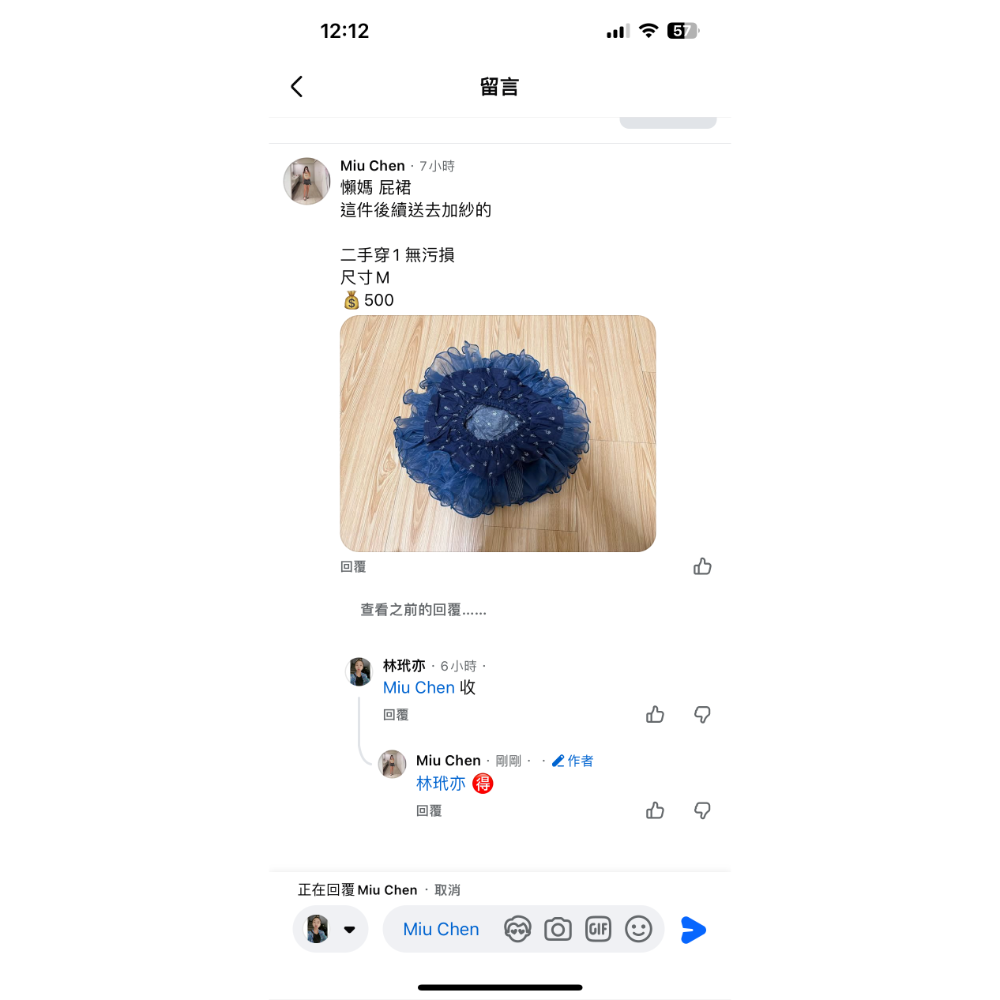Tap 回覆 under 林玳亦's 收 comment
This screenshot has height=1000, width=1000.
(x=396, y=715)
